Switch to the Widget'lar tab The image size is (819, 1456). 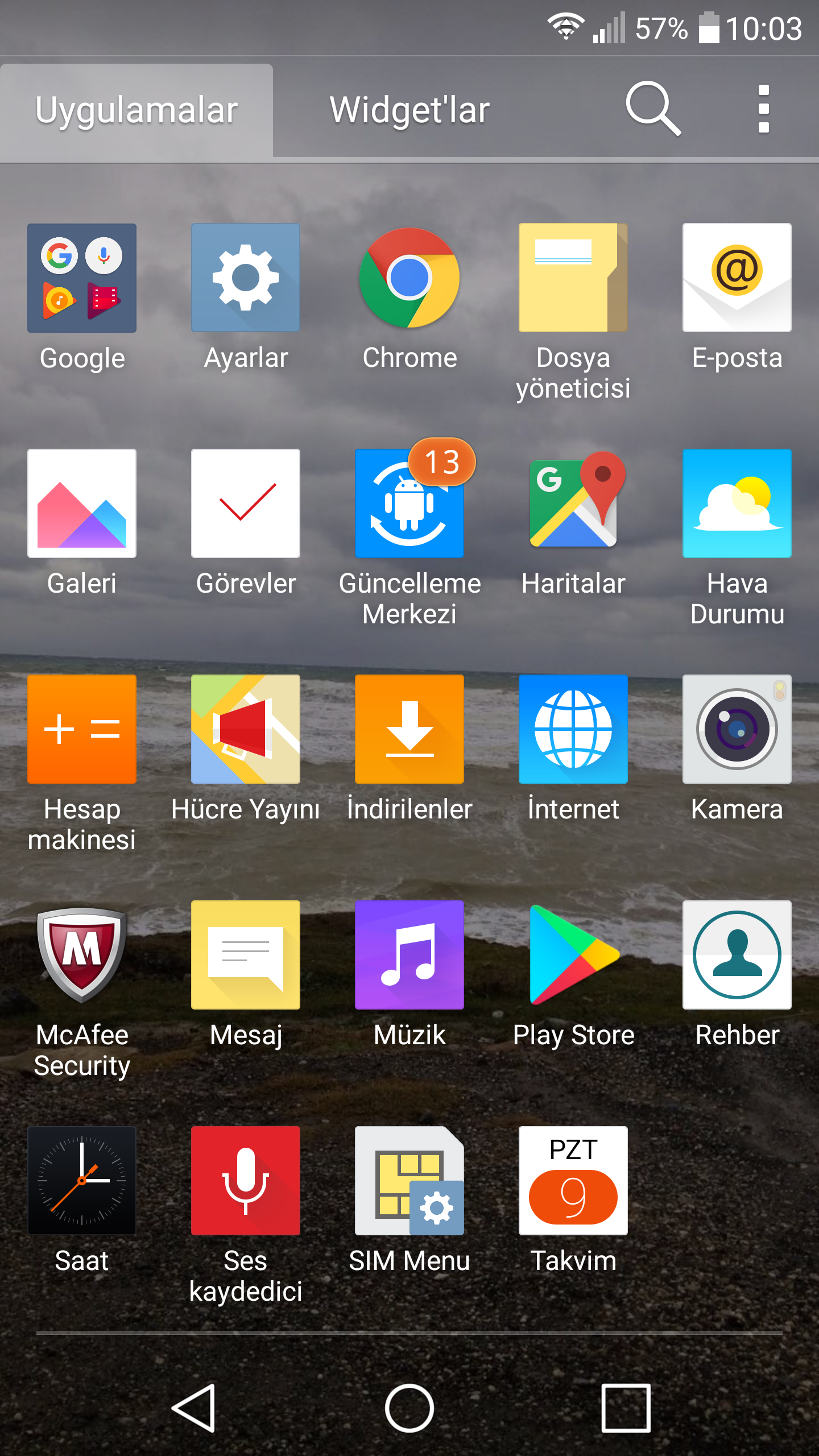[409, 110]
